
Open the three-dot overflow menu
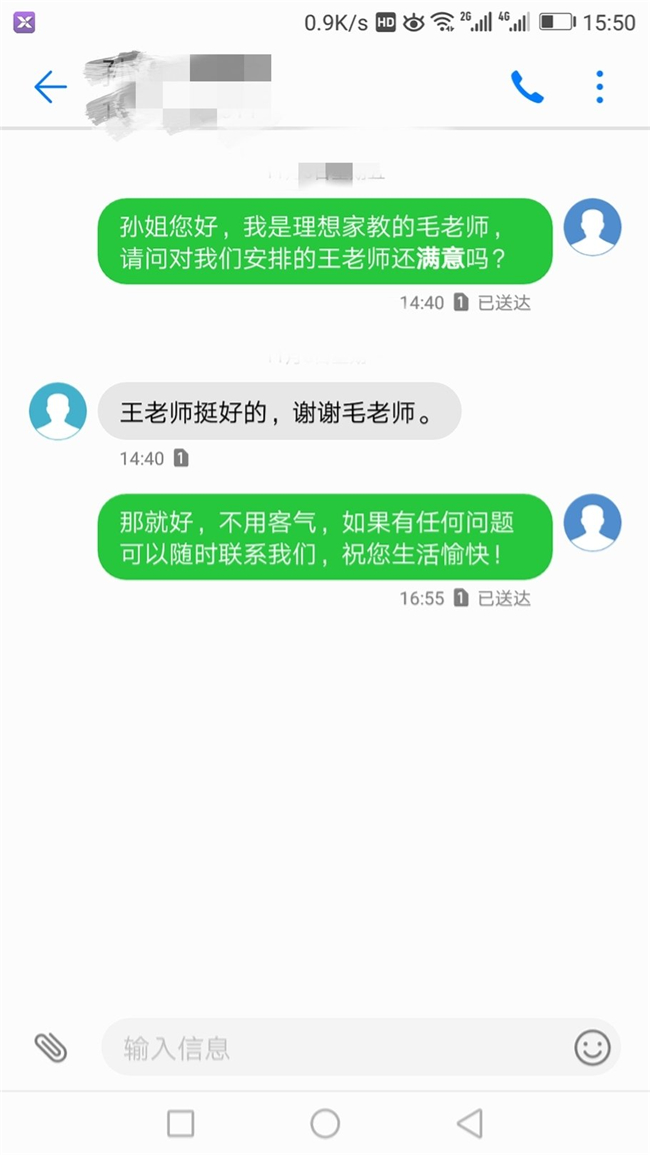click(x=599, y=87)
